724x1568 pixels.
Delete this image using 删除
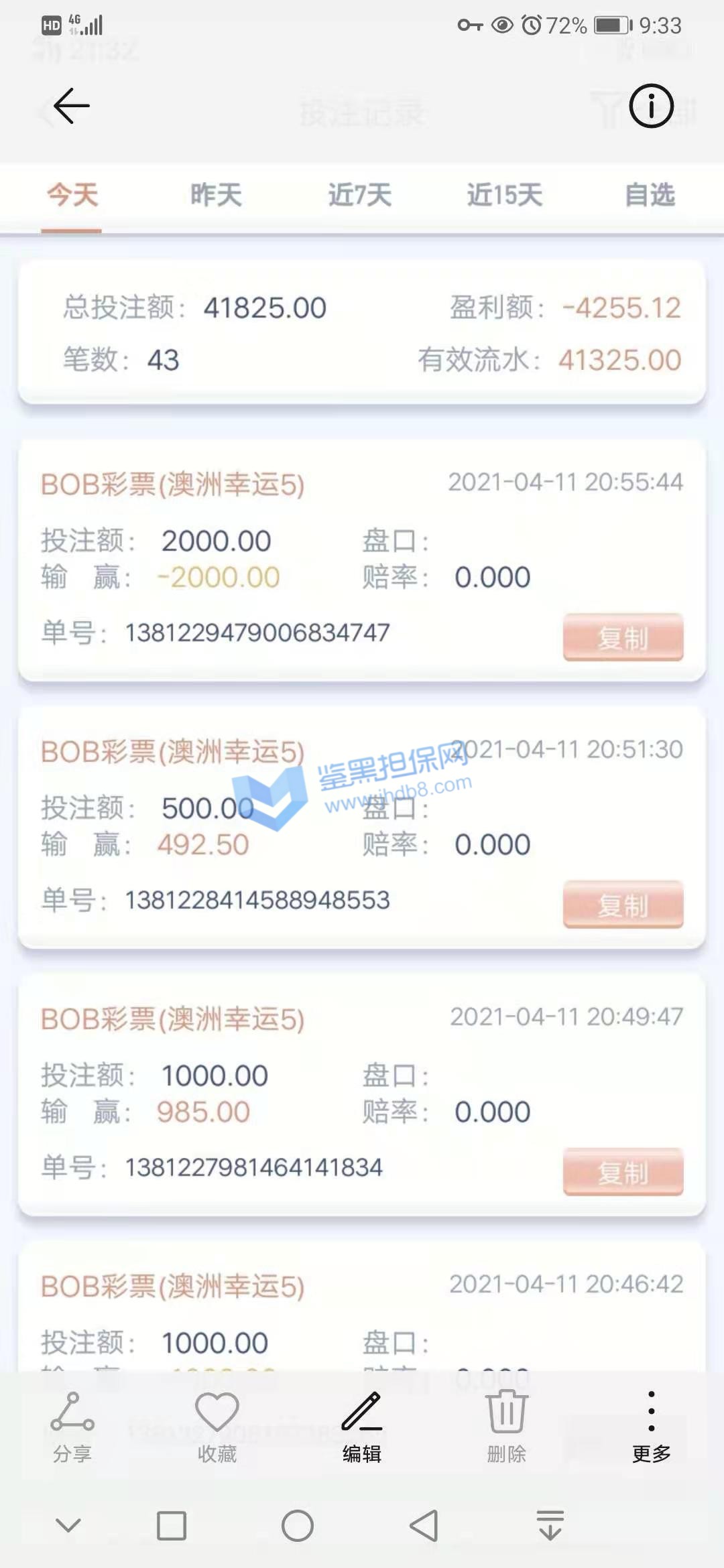click(506, 1426)
